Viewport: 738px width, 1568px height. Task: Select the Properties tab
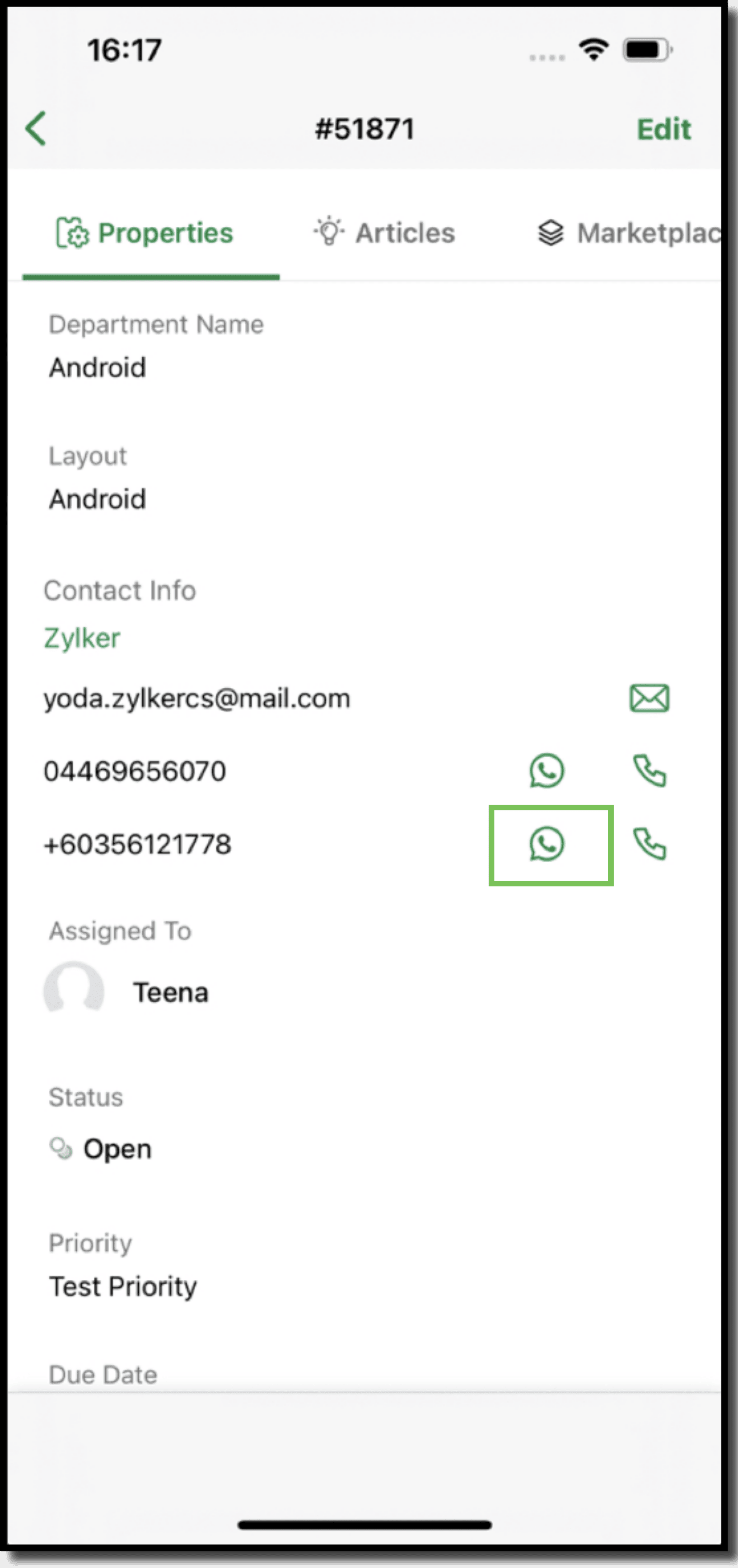145,233
